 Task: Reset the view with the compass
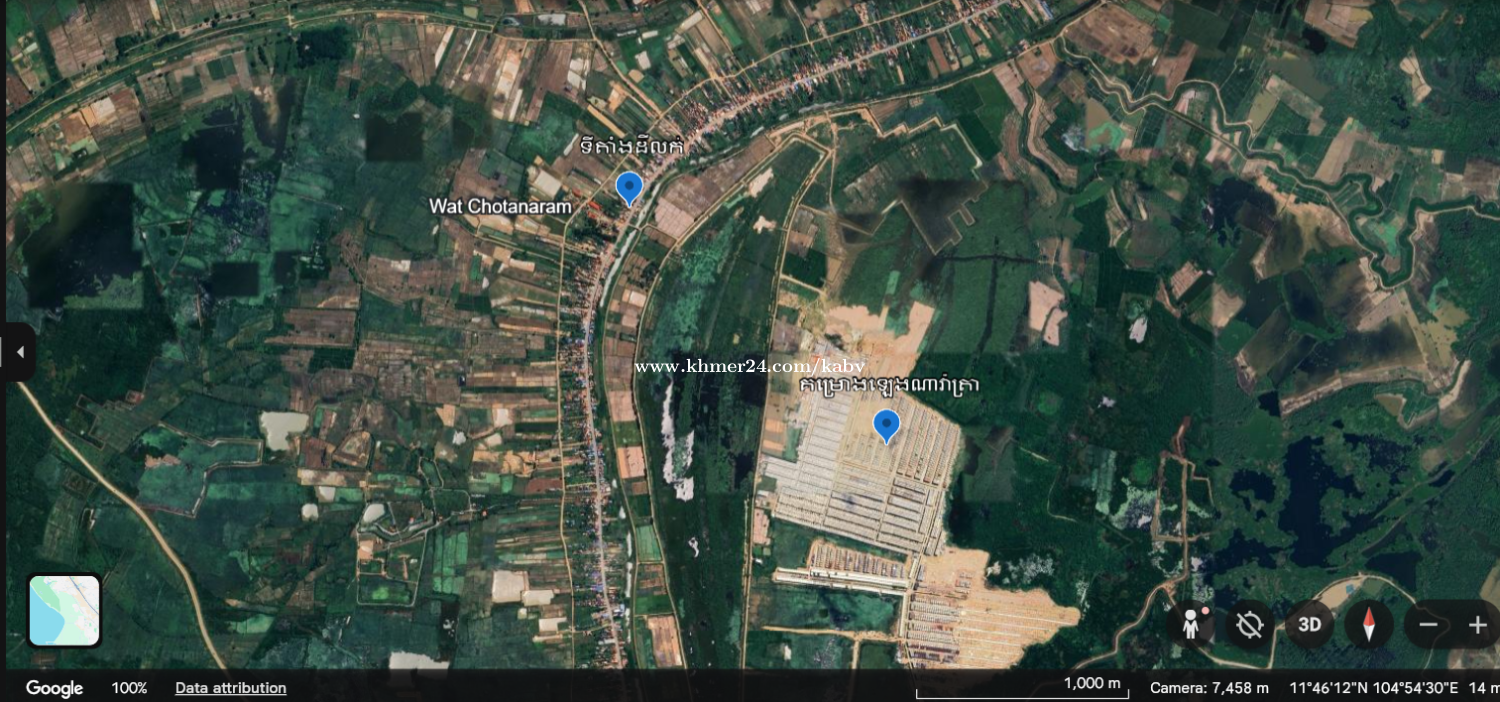1369,626
